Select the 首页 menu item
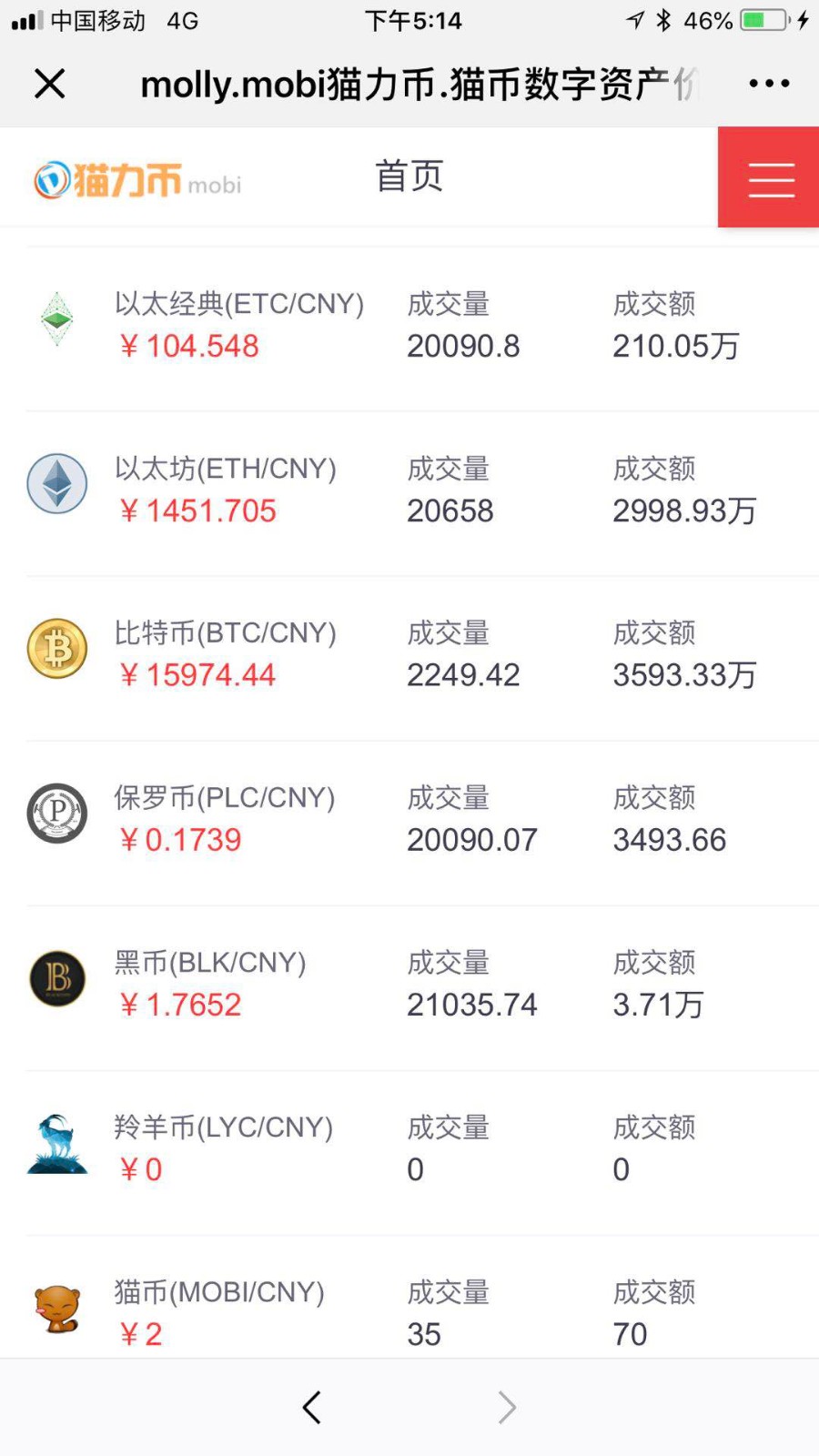819x1456 pixels. tap(408, 177)
